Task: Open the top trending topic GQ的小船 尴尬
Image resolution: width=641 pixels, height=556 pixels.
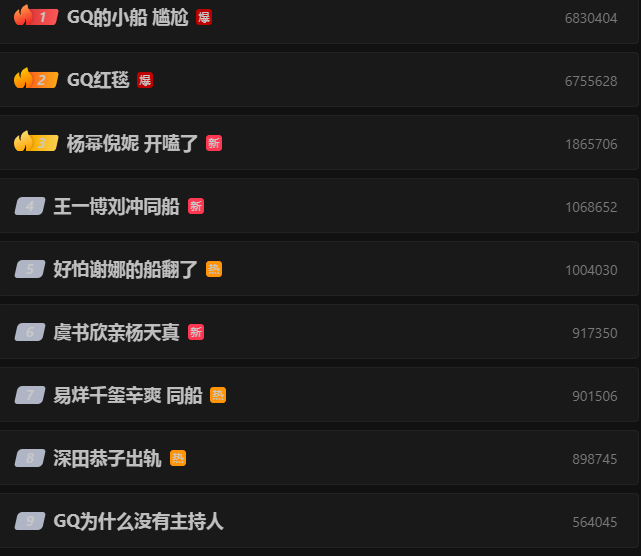Action: (125, 18)
